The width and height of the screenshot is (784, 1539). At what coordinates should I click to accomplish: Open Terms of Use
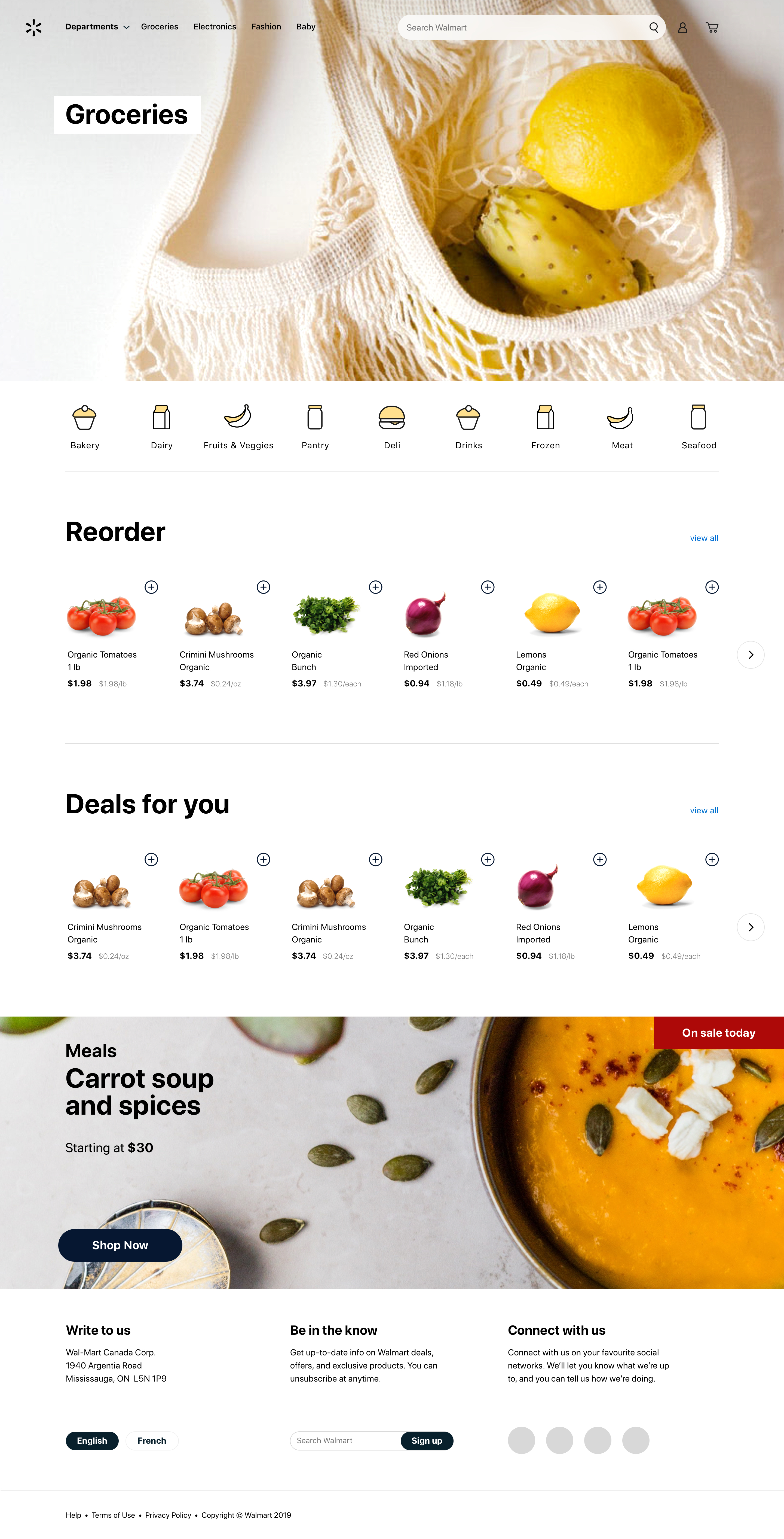113,1515
